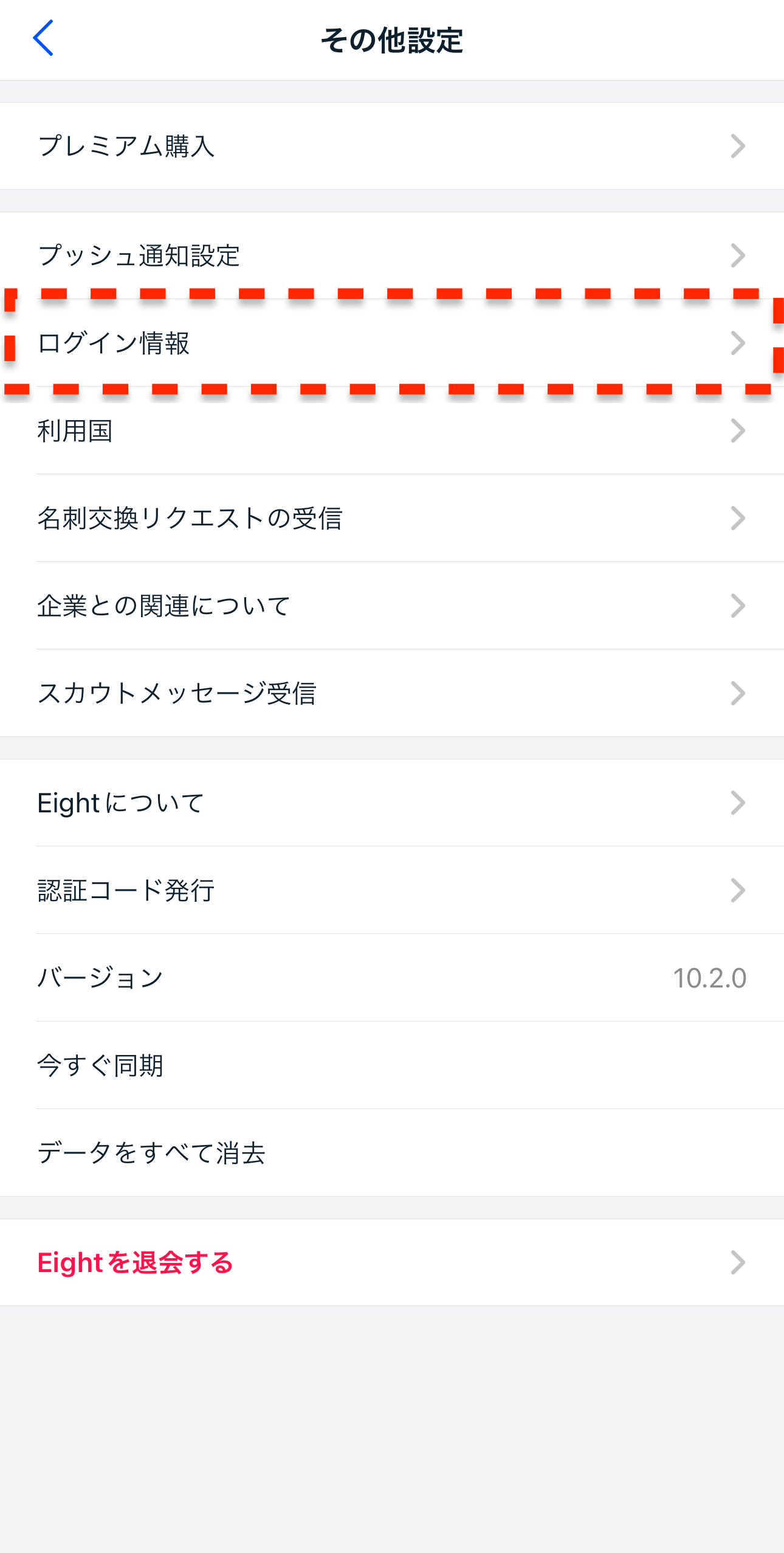Screen dimensions: 784x1553
Task: Open 認証コード発行
Action: pyautogui.click(x=391, y=890)
